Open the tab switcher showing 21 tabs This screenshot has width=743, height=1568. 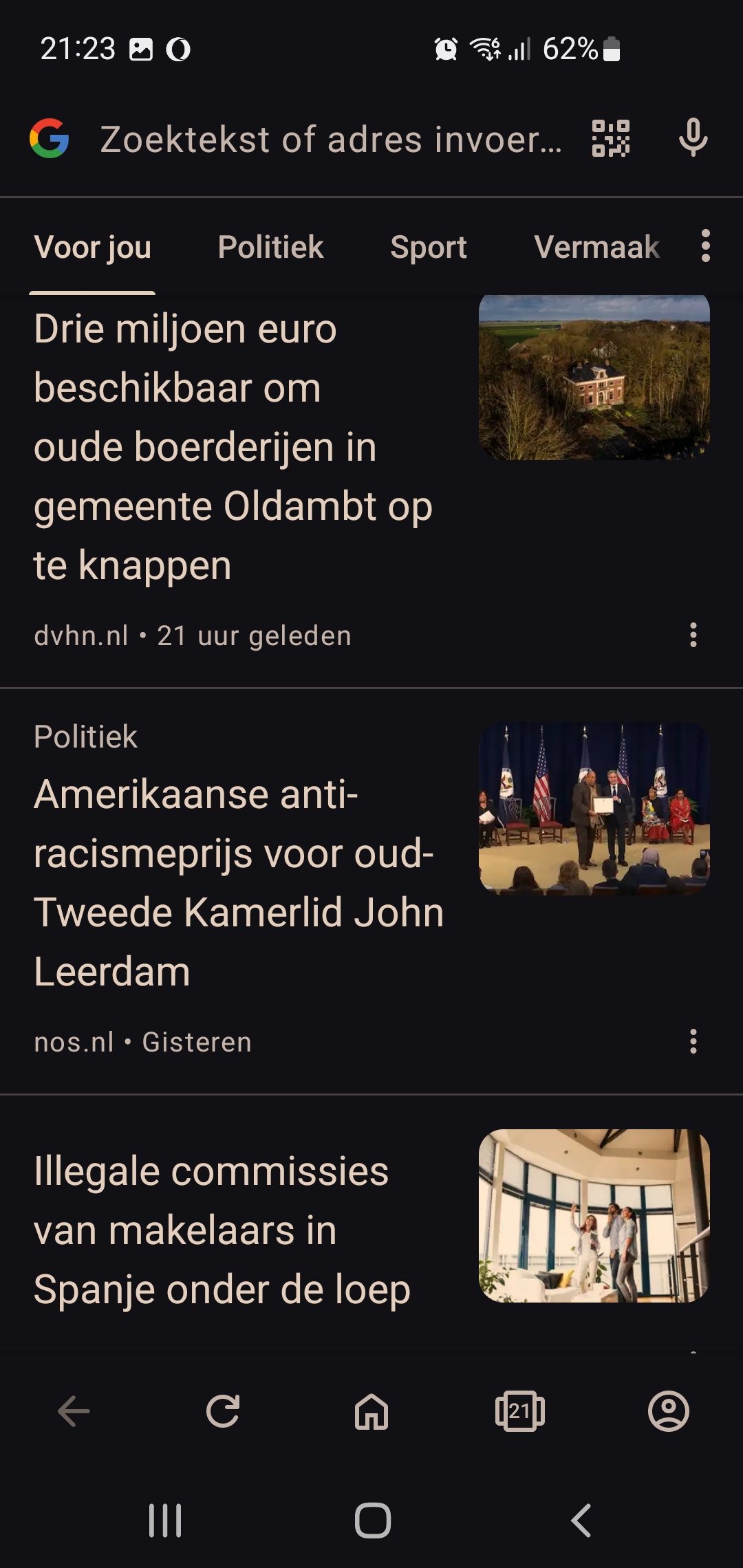520,1412
